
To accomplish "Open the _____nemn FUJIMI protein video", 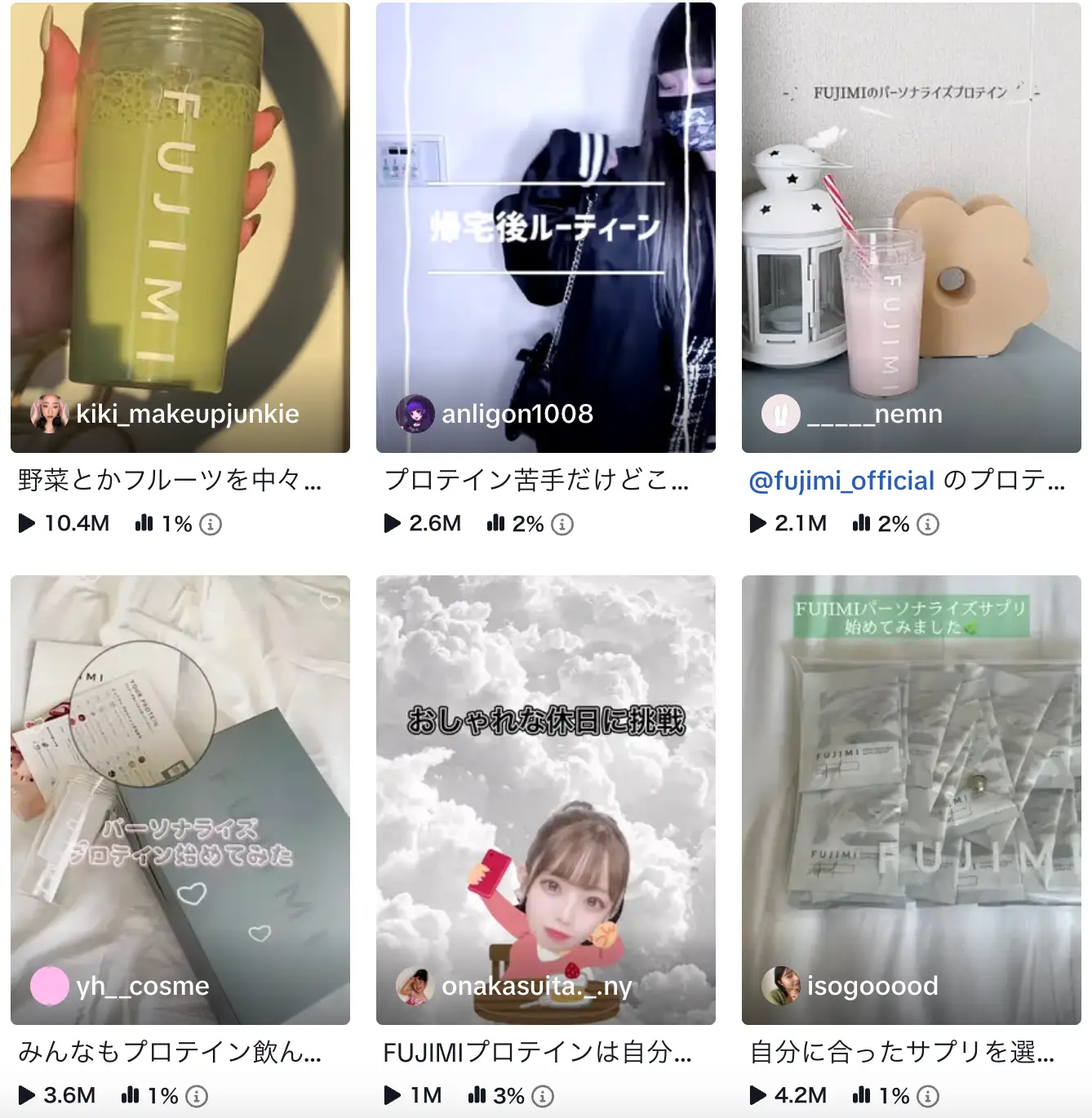I will [x=911, y=227].
